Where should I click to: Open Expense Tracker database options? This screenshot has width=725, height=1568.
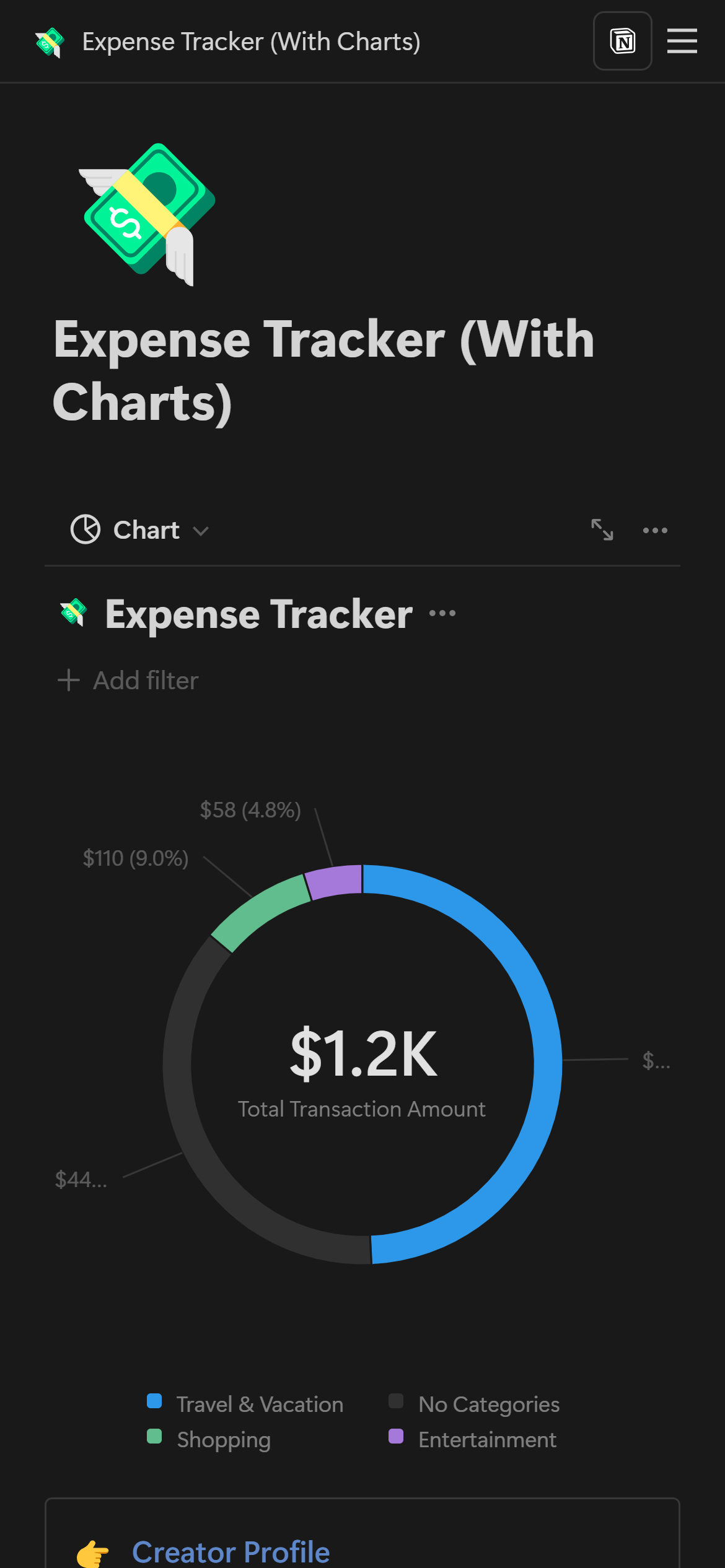pyautogui.click(x=442, y=614)
